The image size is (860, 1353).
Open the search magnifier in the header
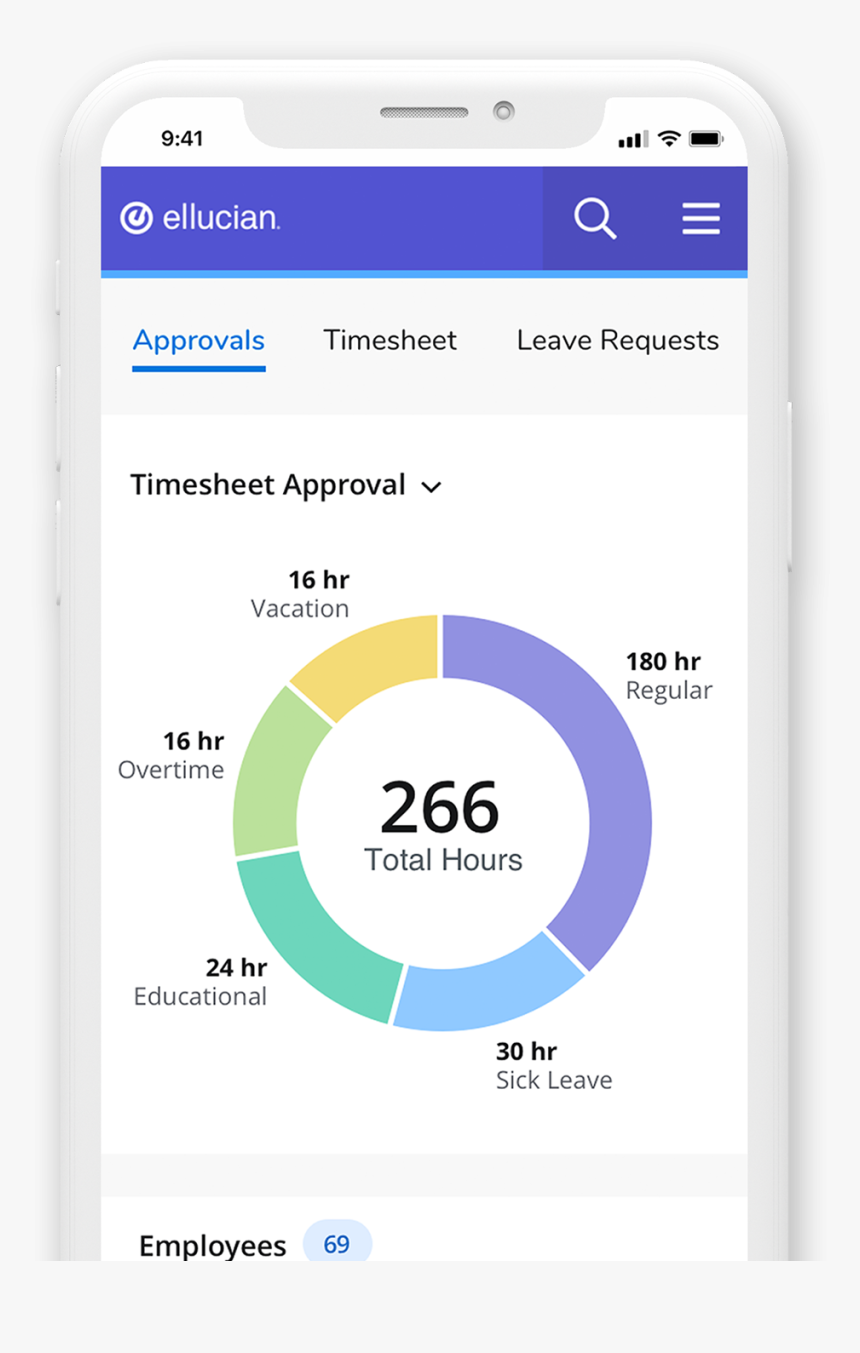(x=594, y=218)
